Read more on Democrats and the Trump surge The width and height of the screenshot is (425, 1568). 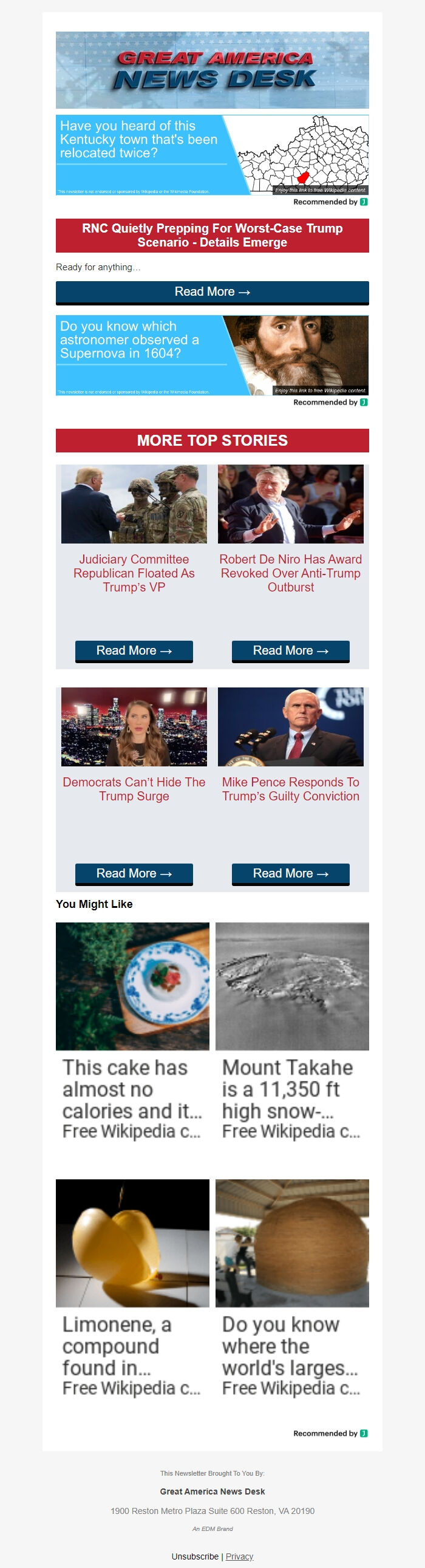[x=134, y=873]
